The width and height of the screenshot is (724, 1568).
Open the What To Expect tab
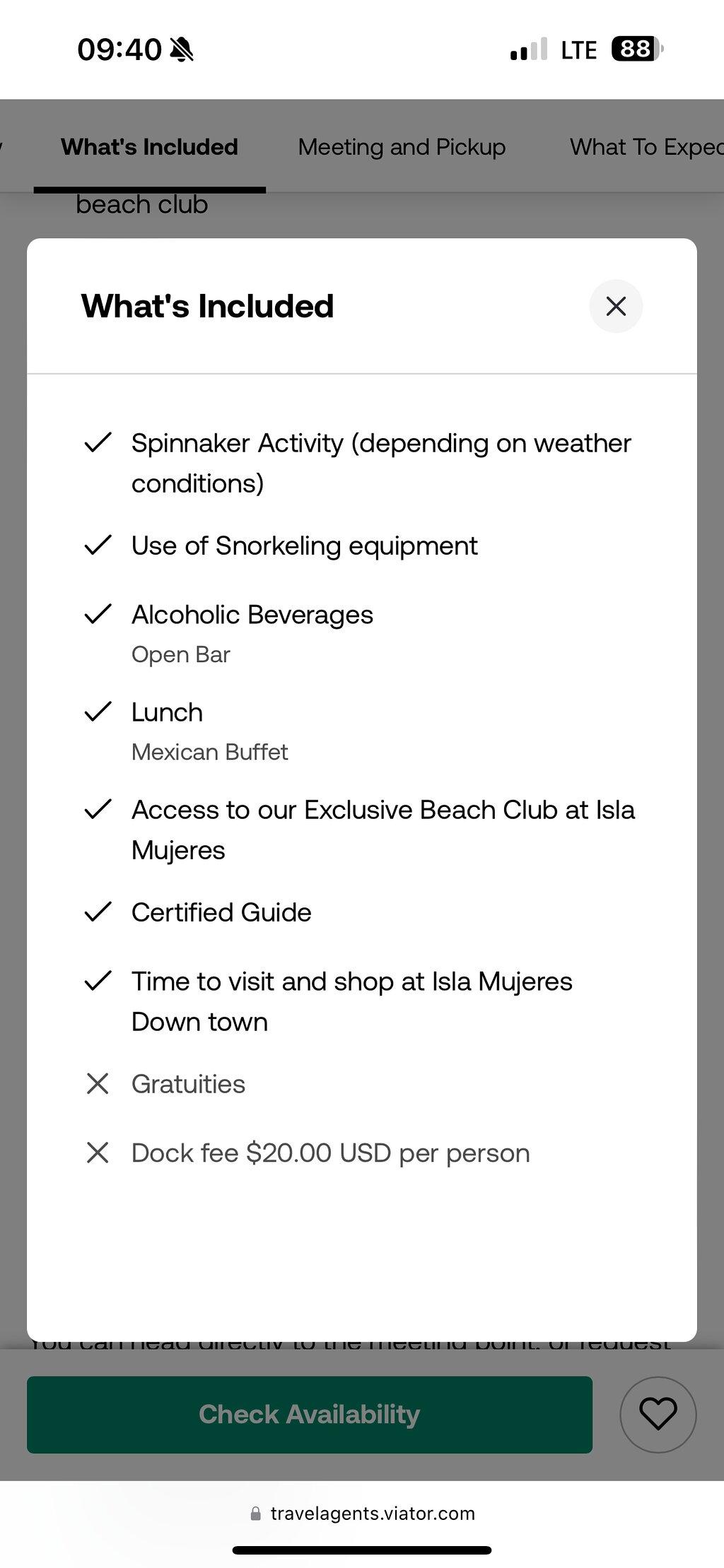pos(646,147)
